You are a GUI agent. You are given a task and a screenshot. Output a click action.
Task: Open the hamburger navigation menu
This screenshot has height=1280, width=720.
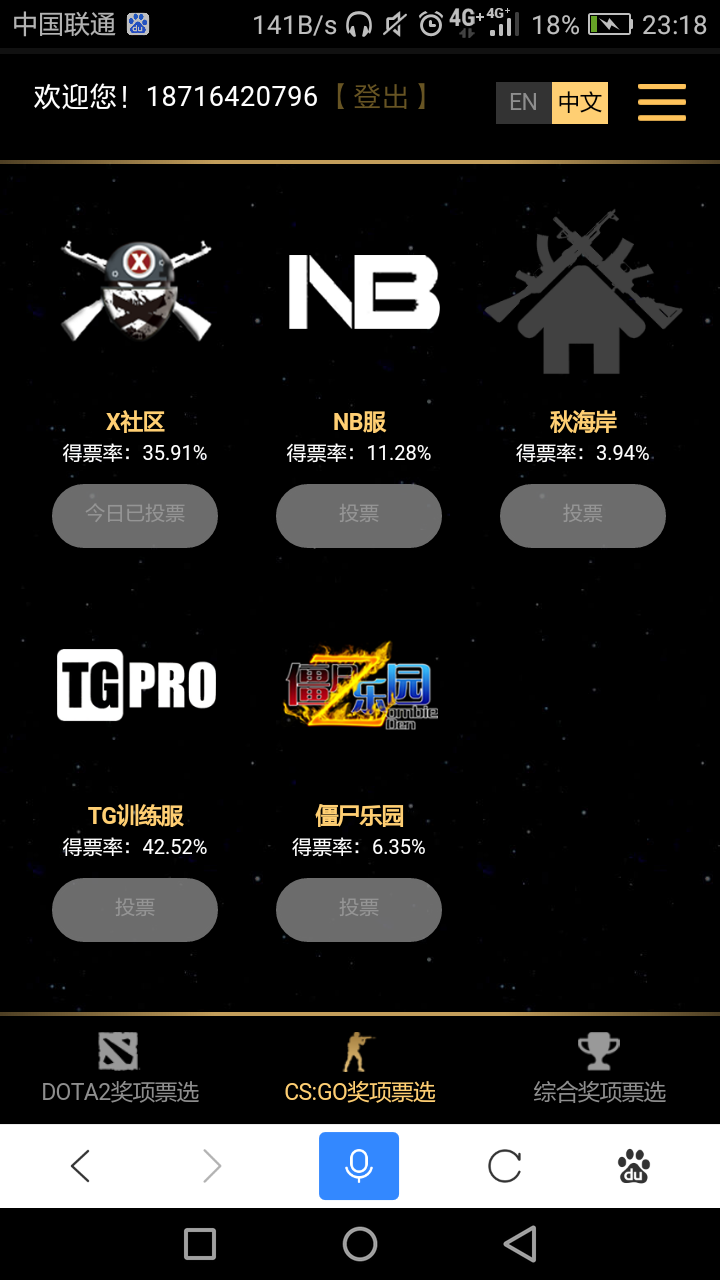pos(661,102)
